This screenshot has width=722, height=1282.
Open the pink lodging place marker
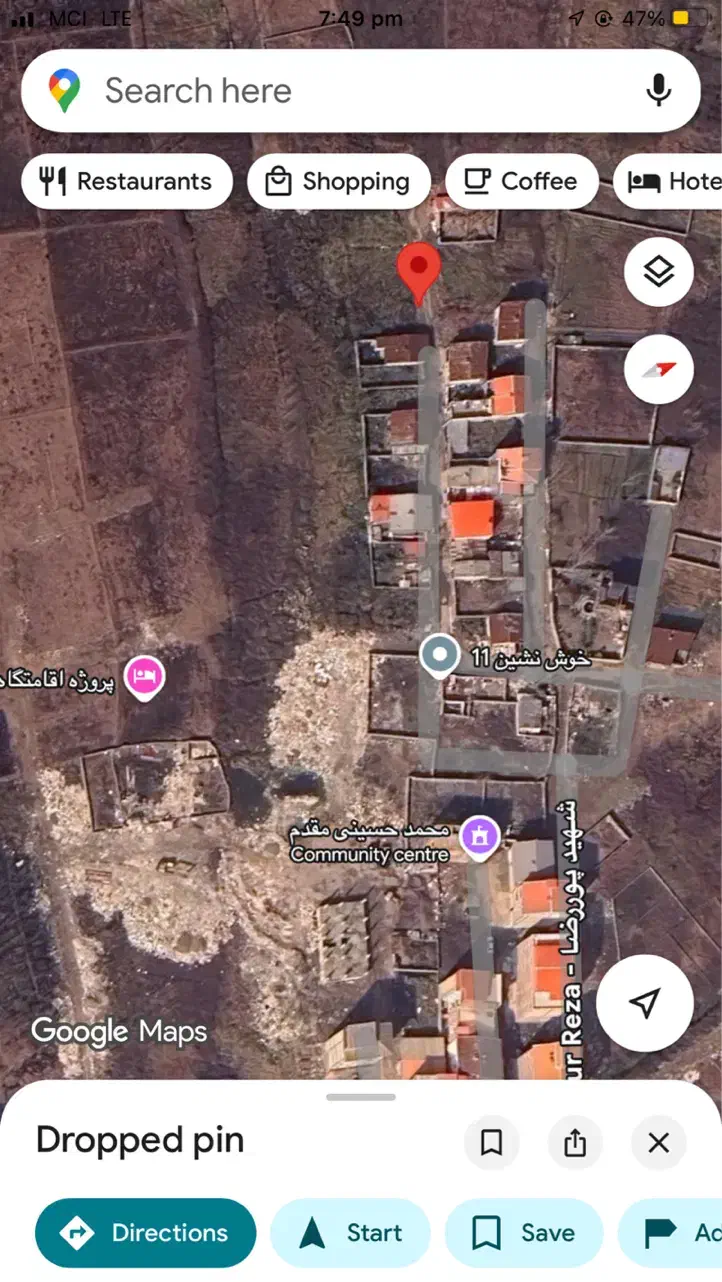pyautogui.click(x=146, y=677)
